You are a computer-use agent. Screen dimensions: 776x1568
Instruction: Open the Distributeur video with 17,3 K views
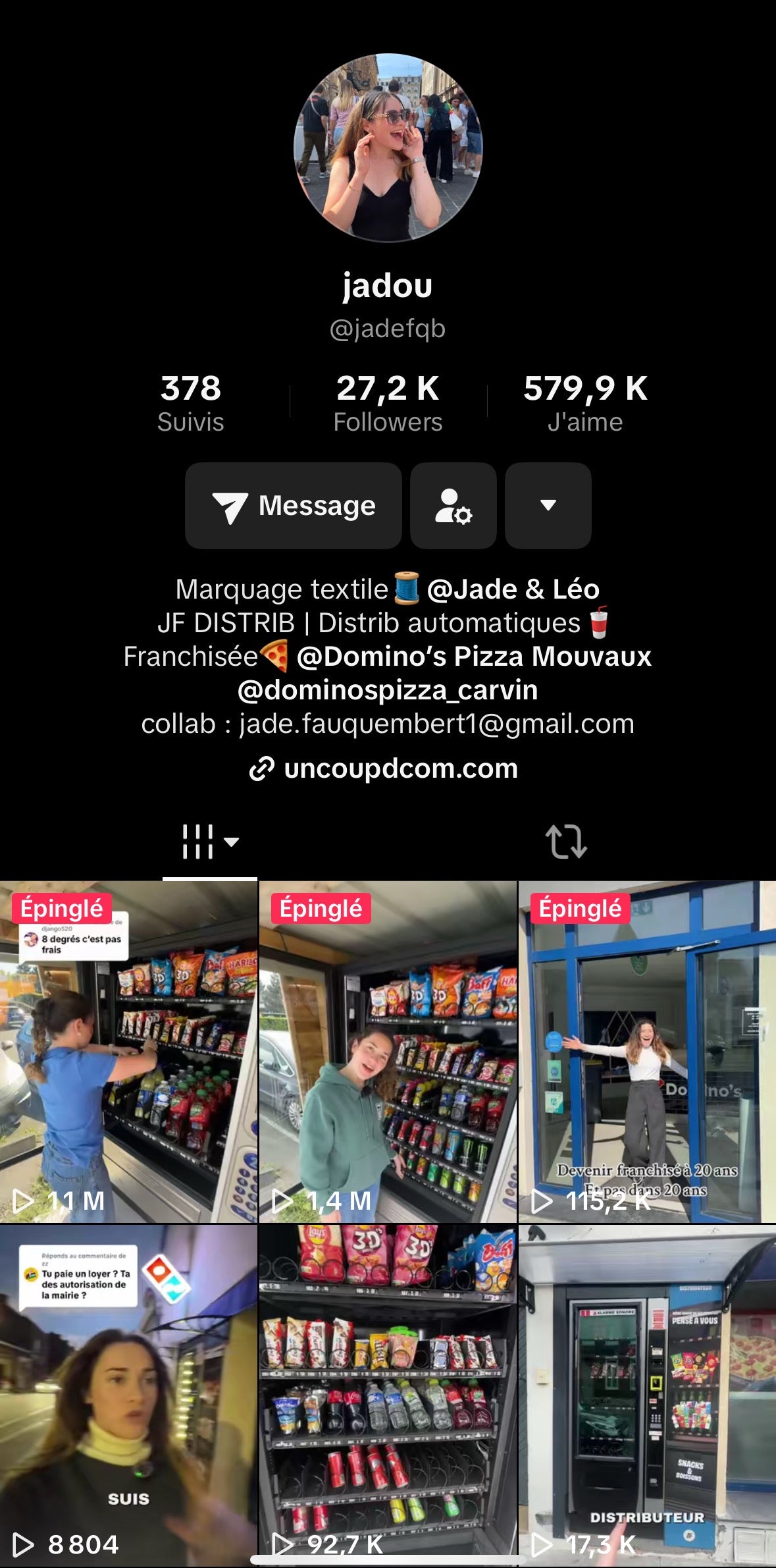click(x=647, y=1395)
